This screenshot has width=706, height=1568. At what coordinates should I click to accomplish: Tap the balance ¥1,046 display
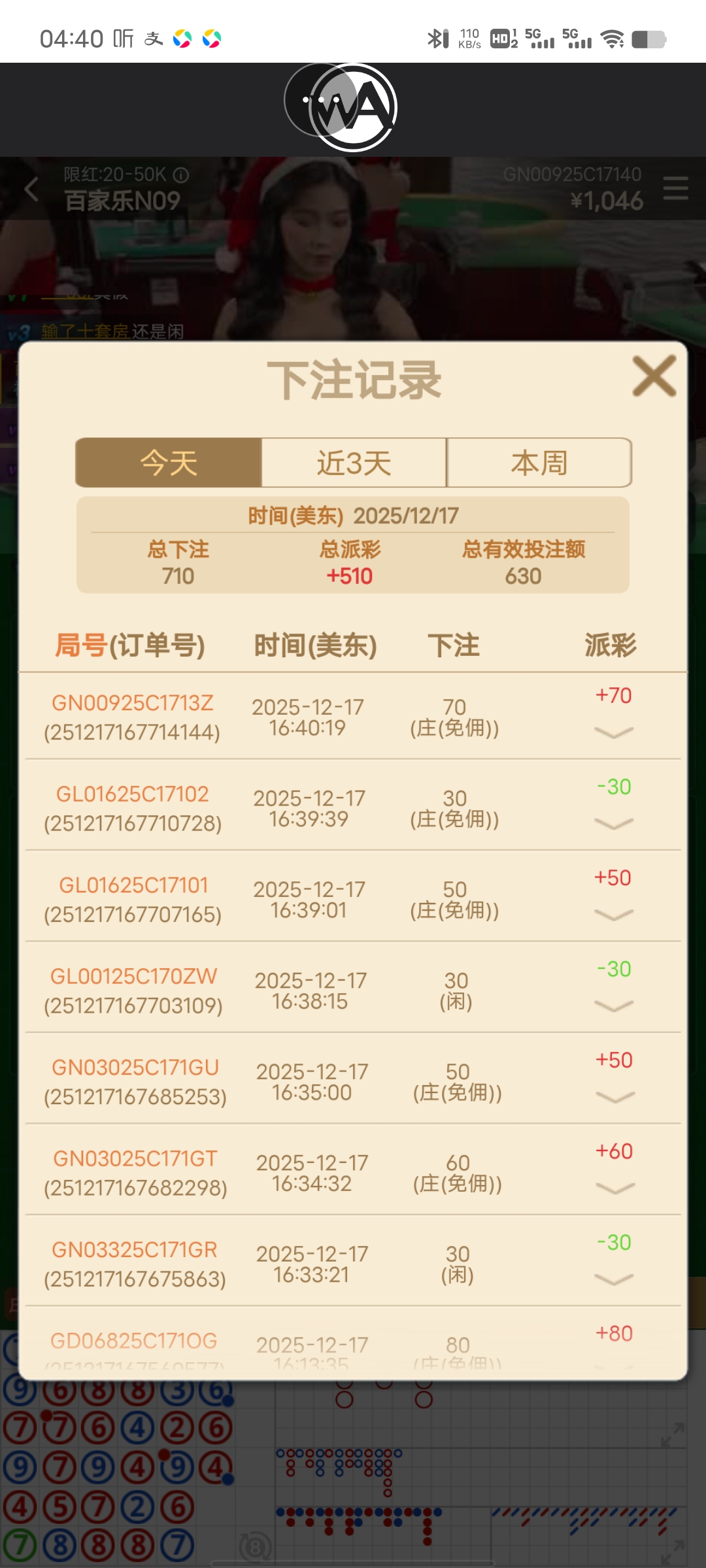(608, 200)
